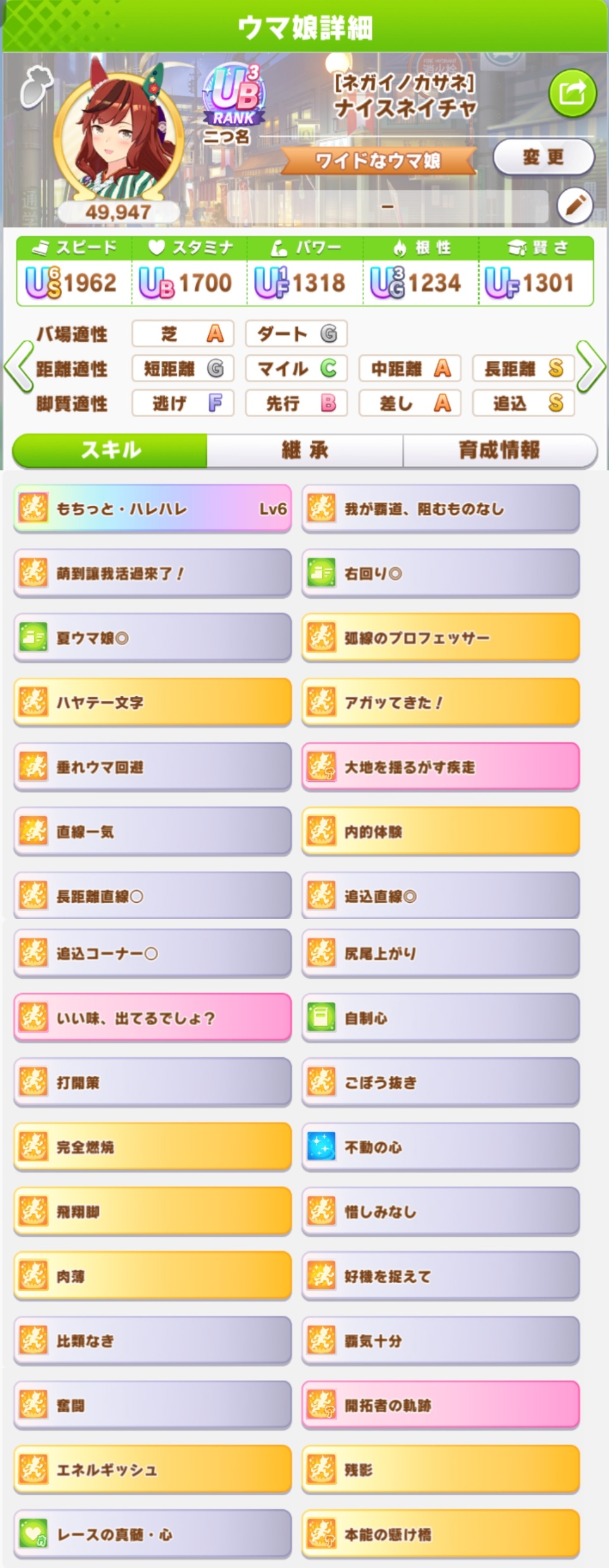The width and height of the screenshot is (609, 1568).
Task: Select the ハヤテ一文字 skill
Action: tap(153, 702)
